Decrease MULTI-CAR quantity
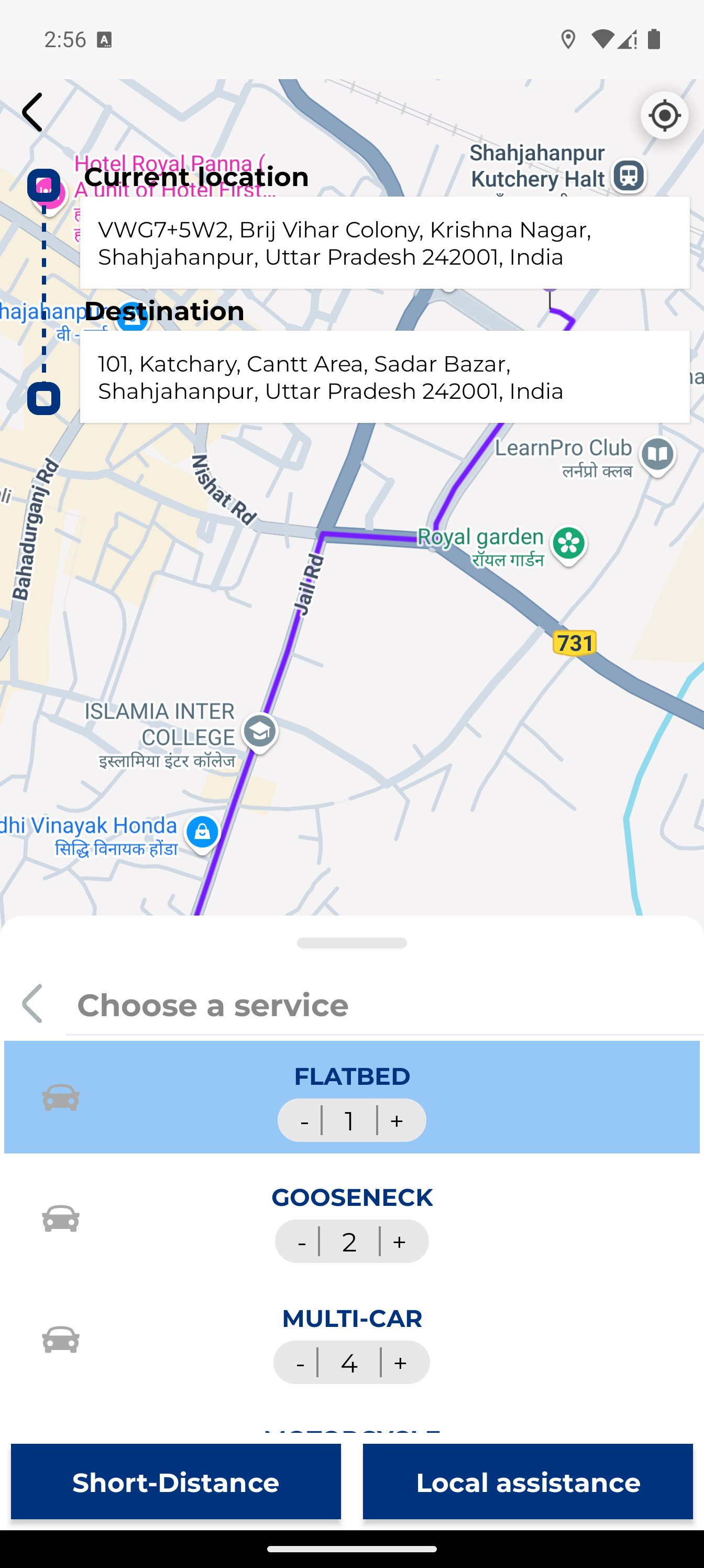The image size is (704, 1568). (300, 1363)
